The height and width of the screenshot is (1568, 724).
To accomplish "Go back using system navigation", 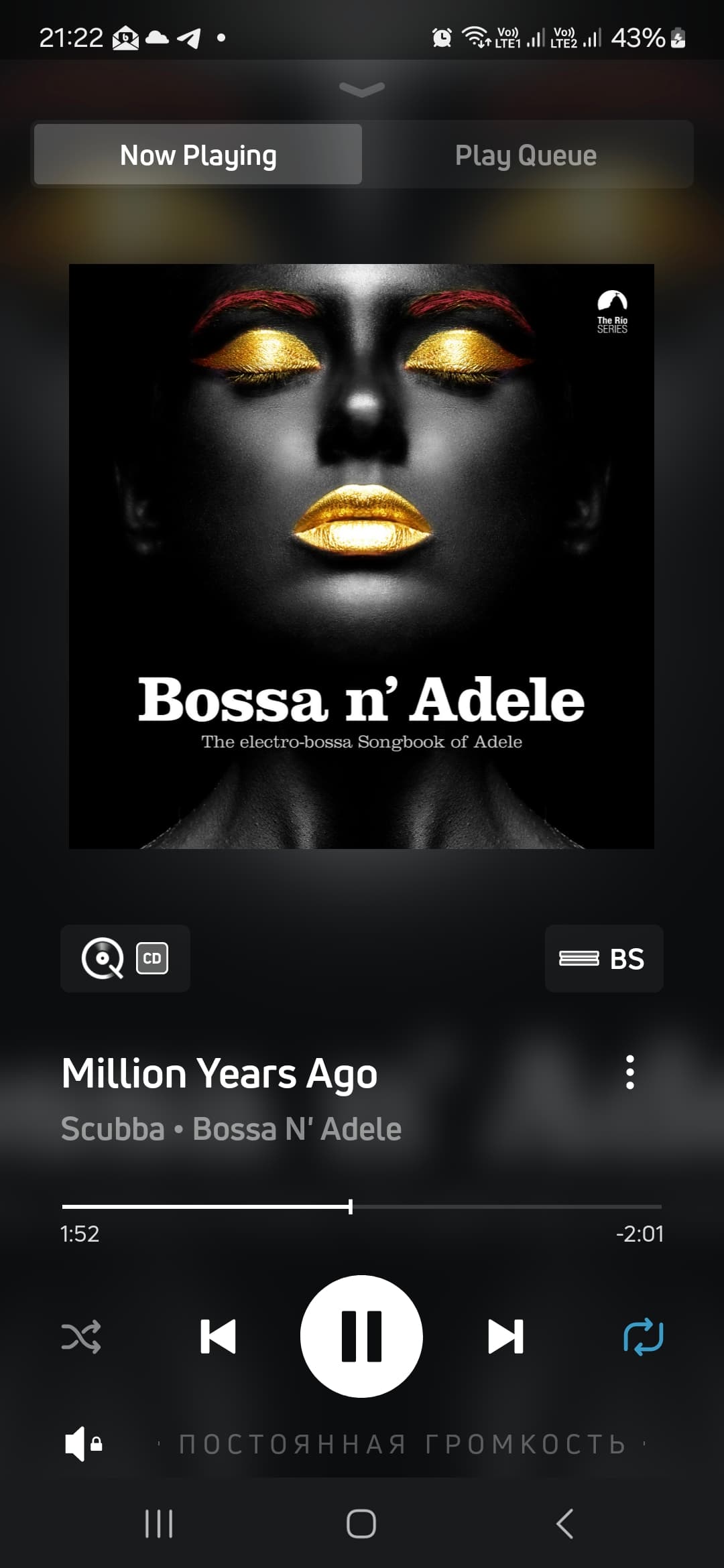I will coord(564,1523).
